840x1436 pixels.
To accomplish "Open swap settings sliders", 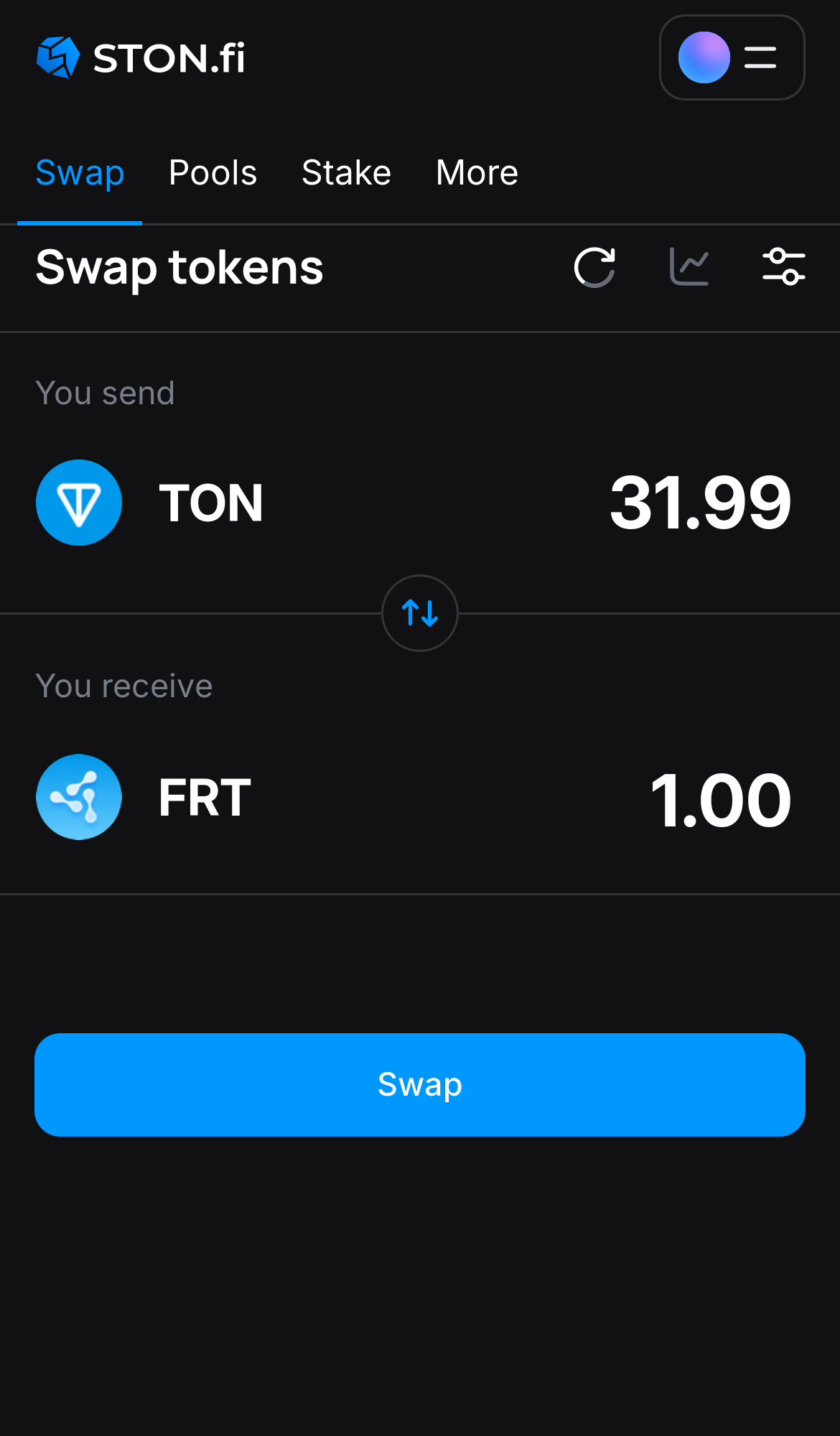I will pyautogui.click(x=783, y=267).
